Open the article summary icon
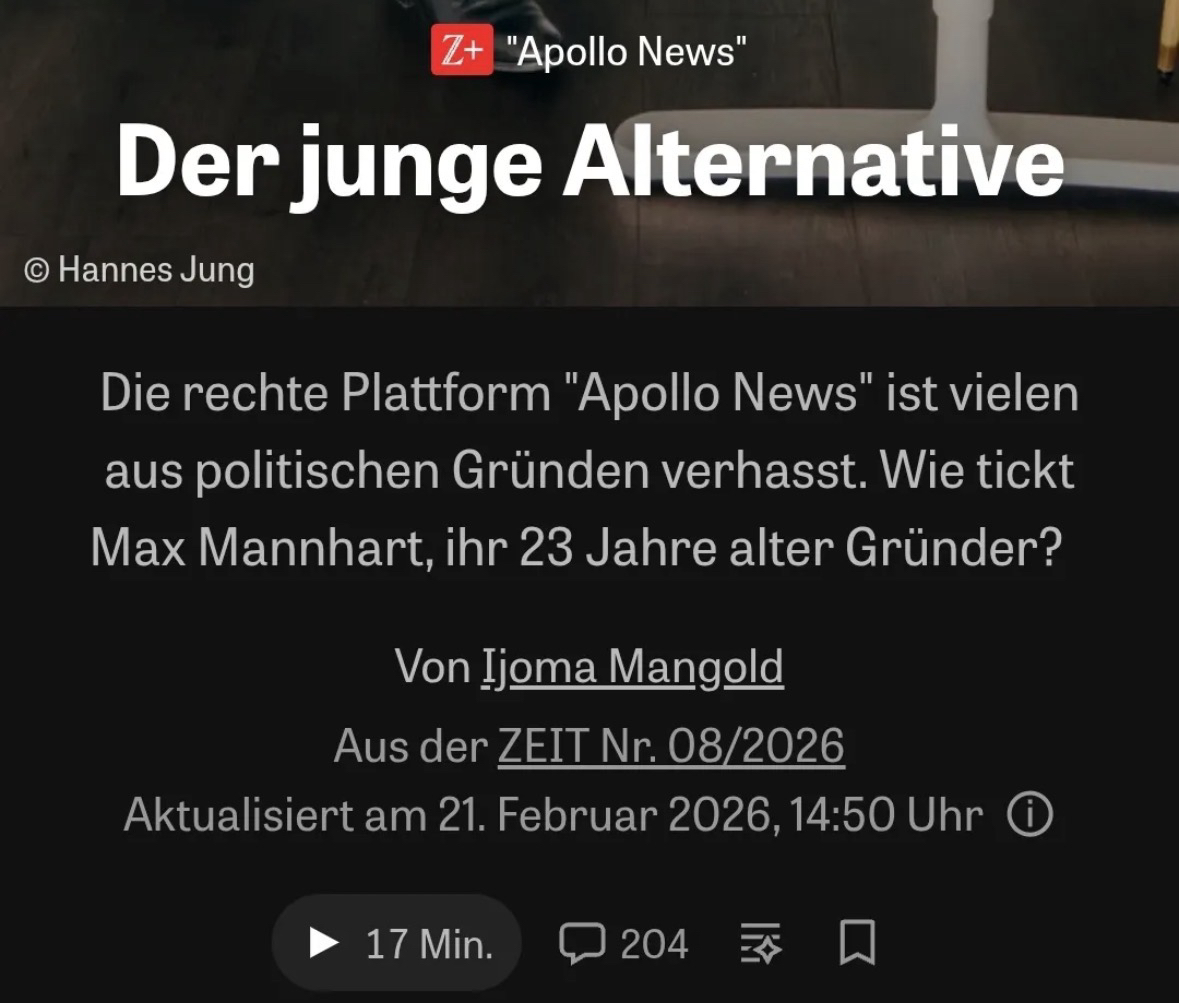The image size is (1179, 1003). [x=762, y=943]
